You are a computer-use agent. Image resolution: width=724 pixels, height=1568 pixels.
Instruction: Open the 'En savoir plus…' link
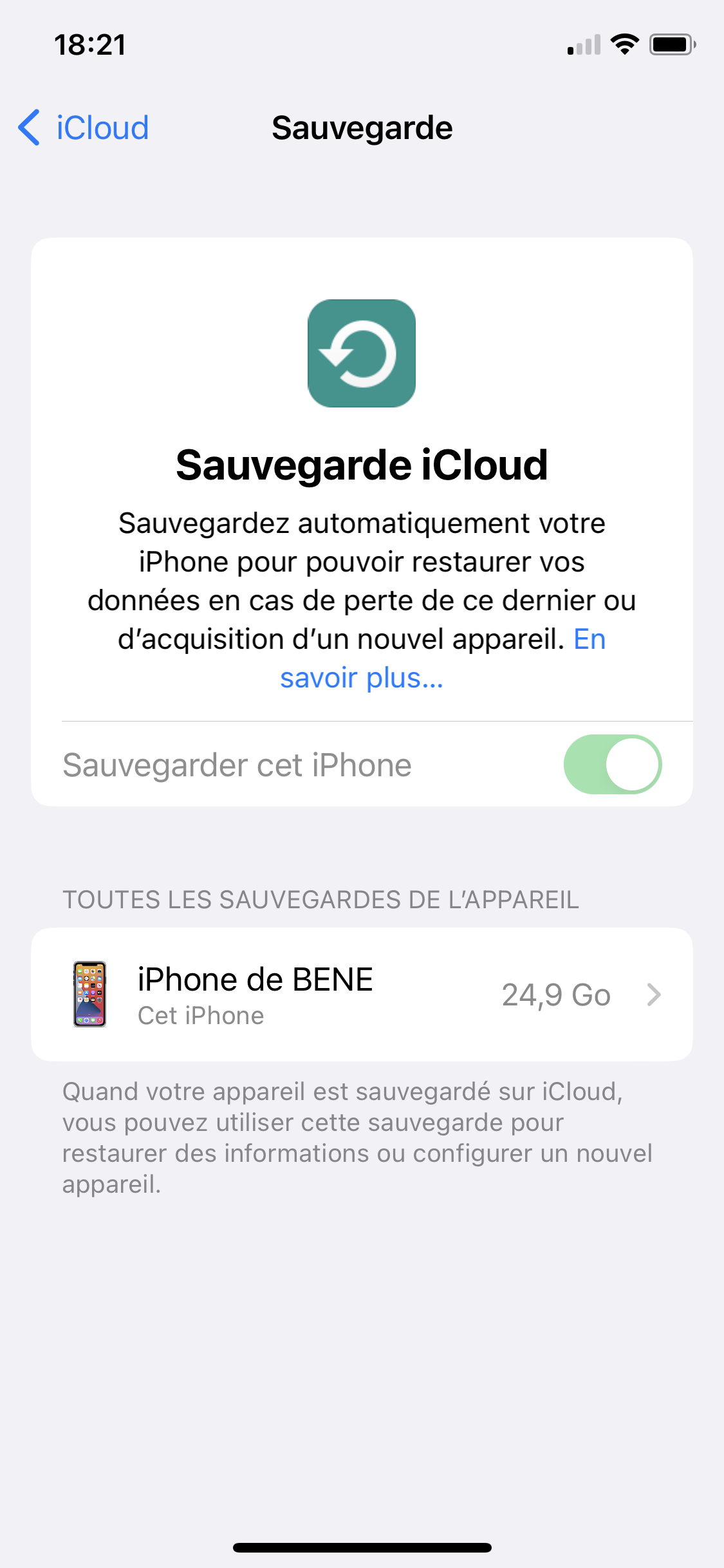point(362,678)
